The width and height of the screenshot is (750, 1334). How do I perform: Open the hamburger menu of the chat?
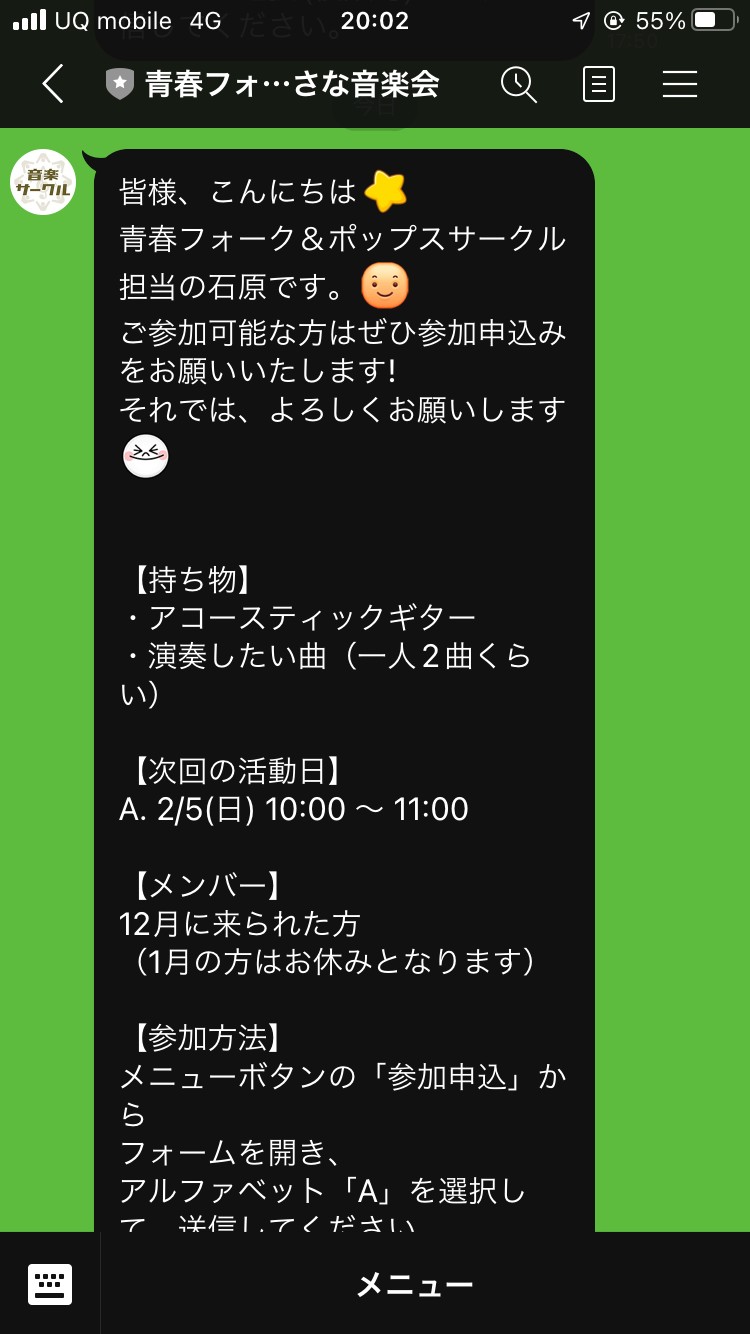pos(680,84)
